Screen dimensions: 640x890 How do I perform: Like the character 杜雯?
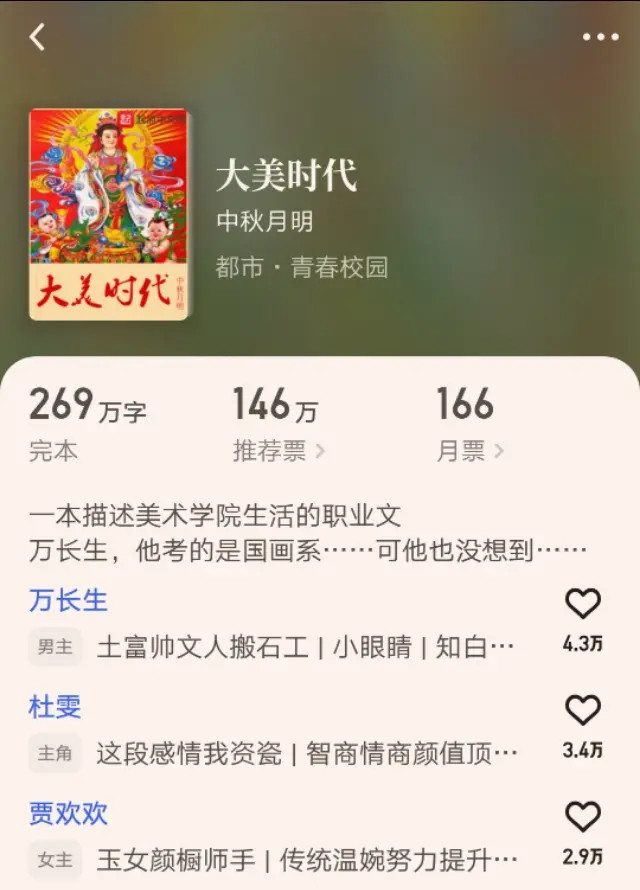[583, 711]
